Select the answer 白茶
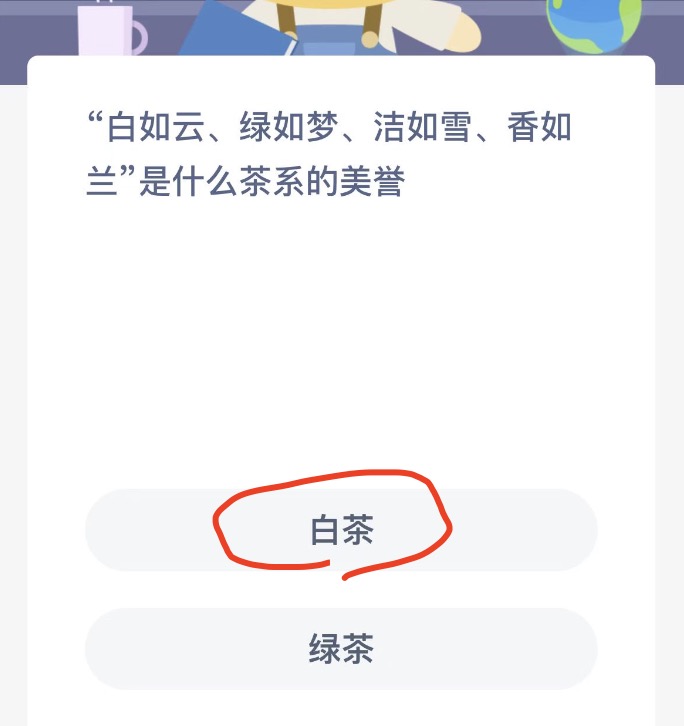Image resolution: width=684 pixels, height=726 pixels. 341,530
